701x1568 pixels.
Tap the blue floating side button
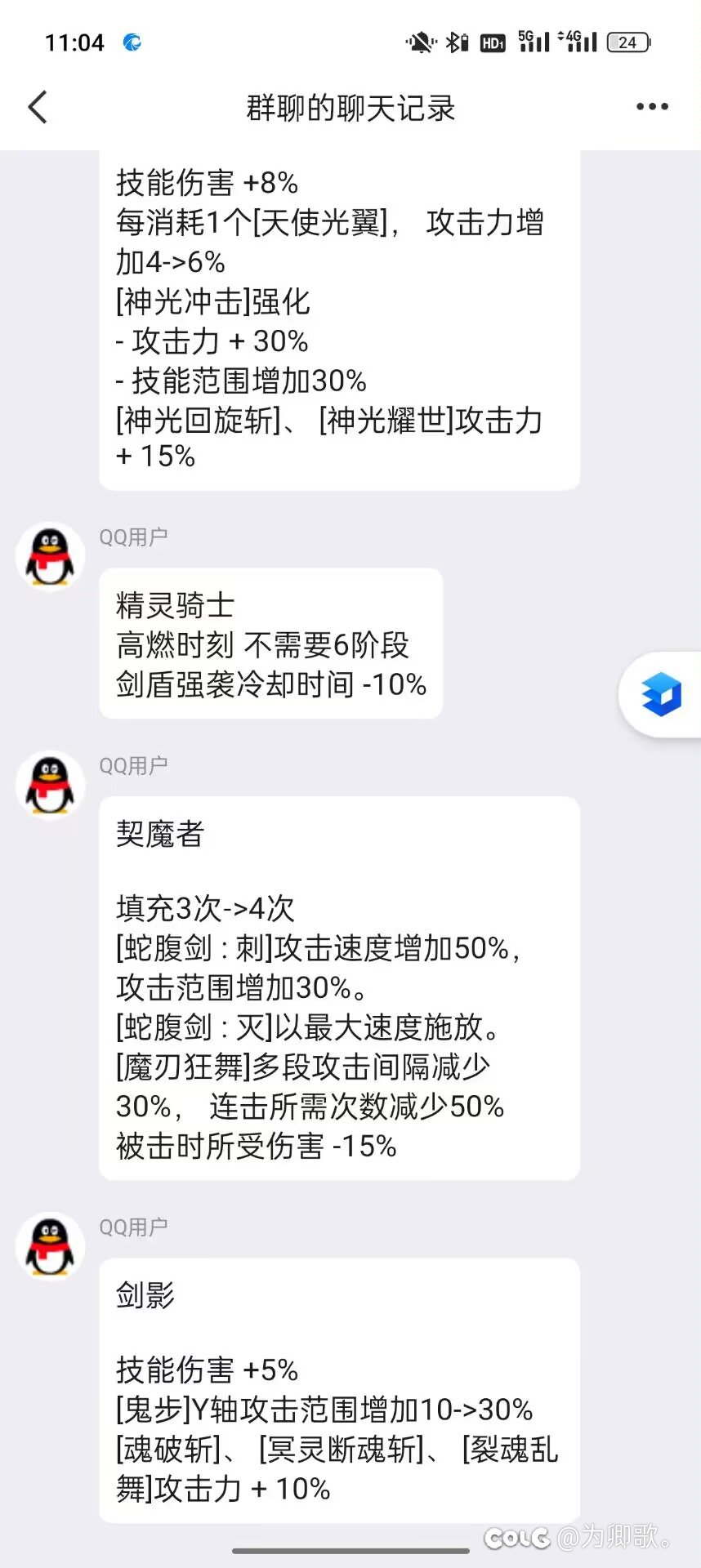point(661,695)
